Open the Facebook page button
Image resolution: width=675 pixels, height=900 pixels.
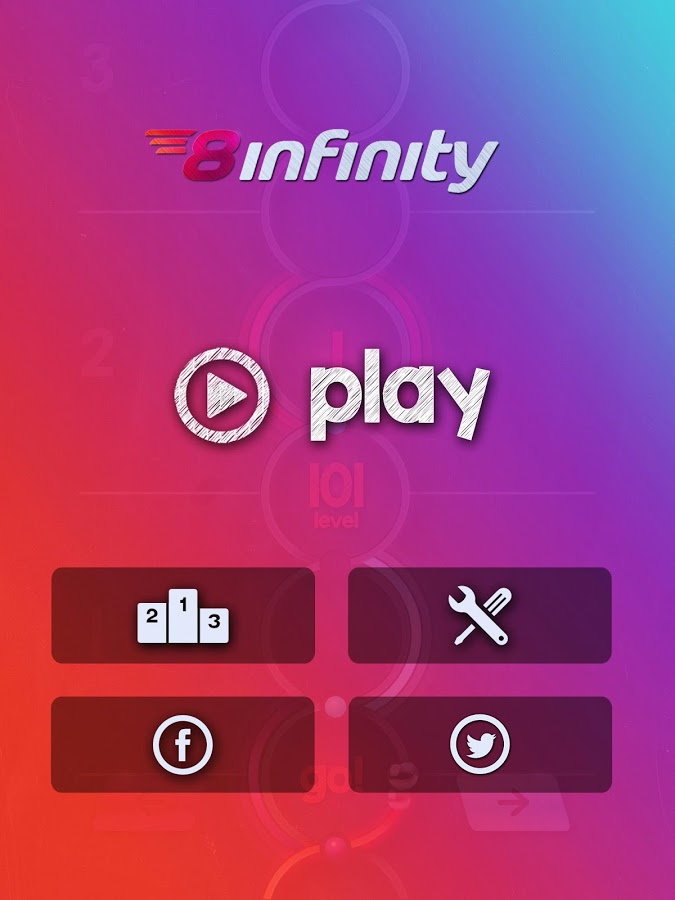point(183,745)
